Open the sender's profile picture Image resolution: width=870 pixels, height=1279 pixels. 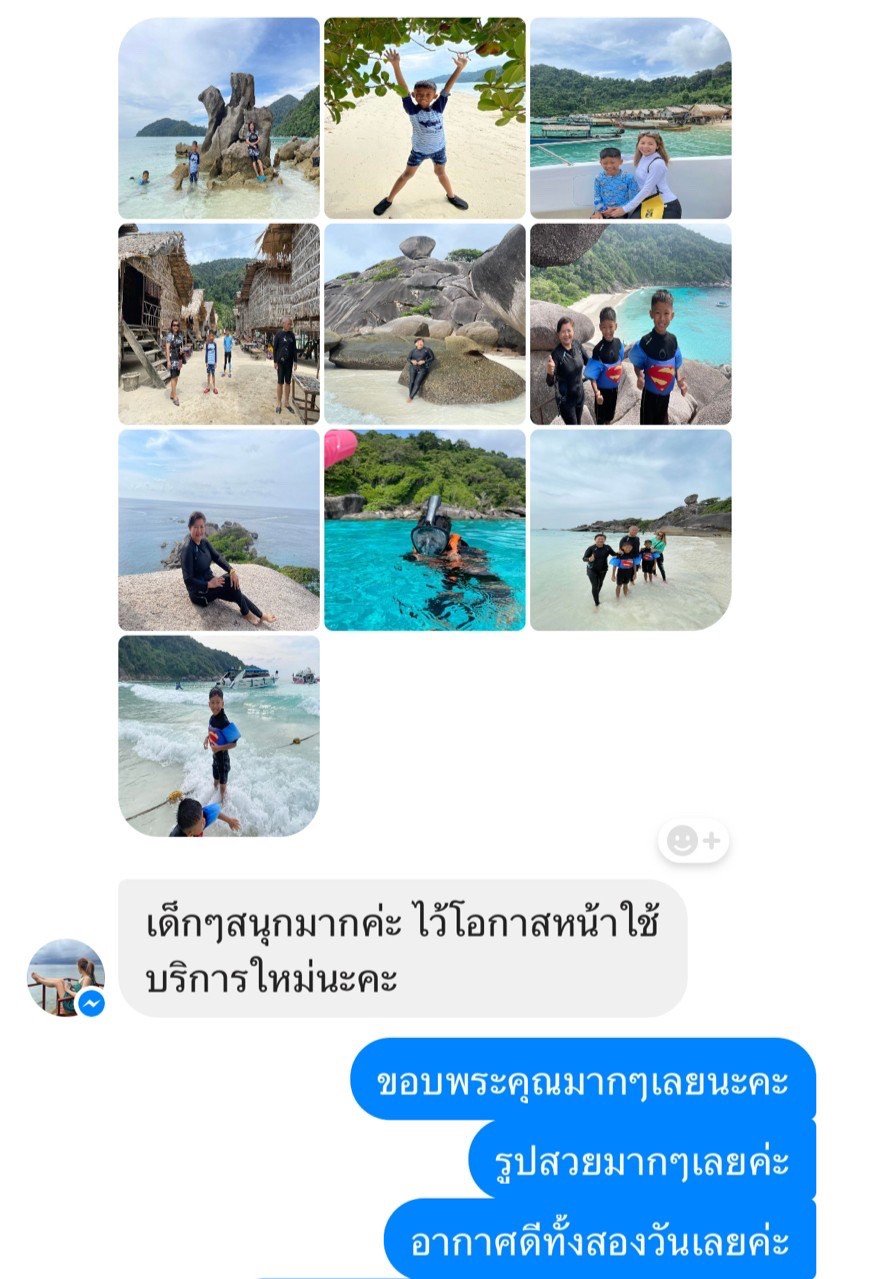[65, 978]
